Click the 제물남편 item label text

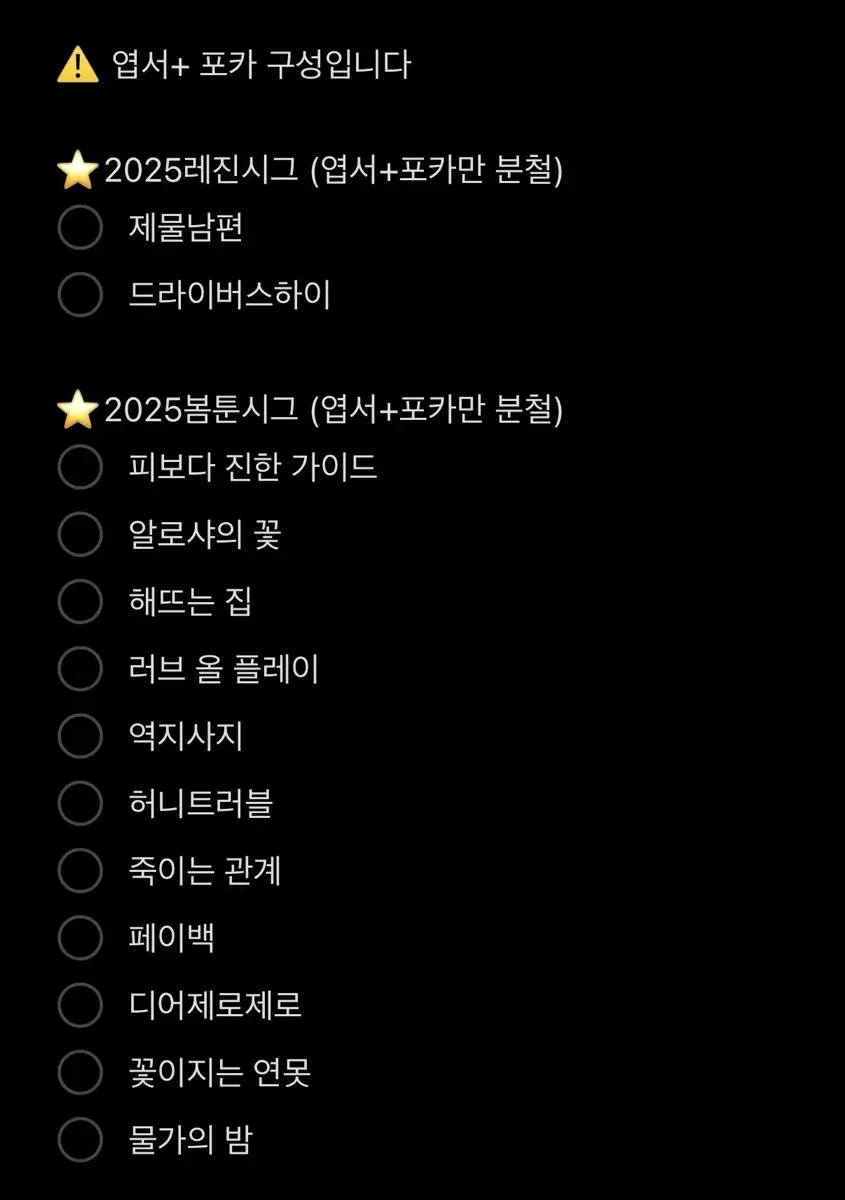[185, 228]
